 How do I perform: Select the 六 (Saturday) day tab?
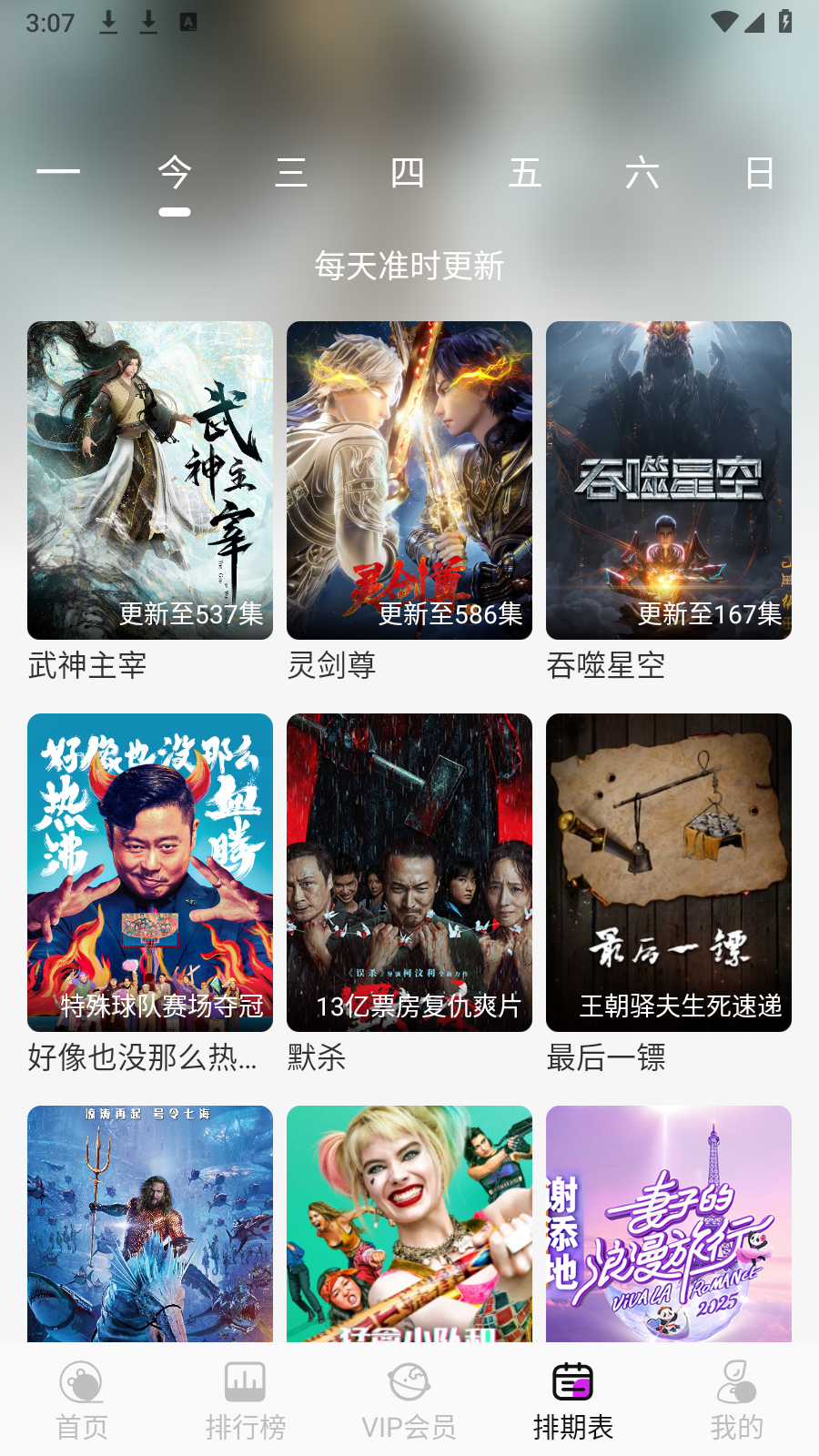tap(642, 172)
